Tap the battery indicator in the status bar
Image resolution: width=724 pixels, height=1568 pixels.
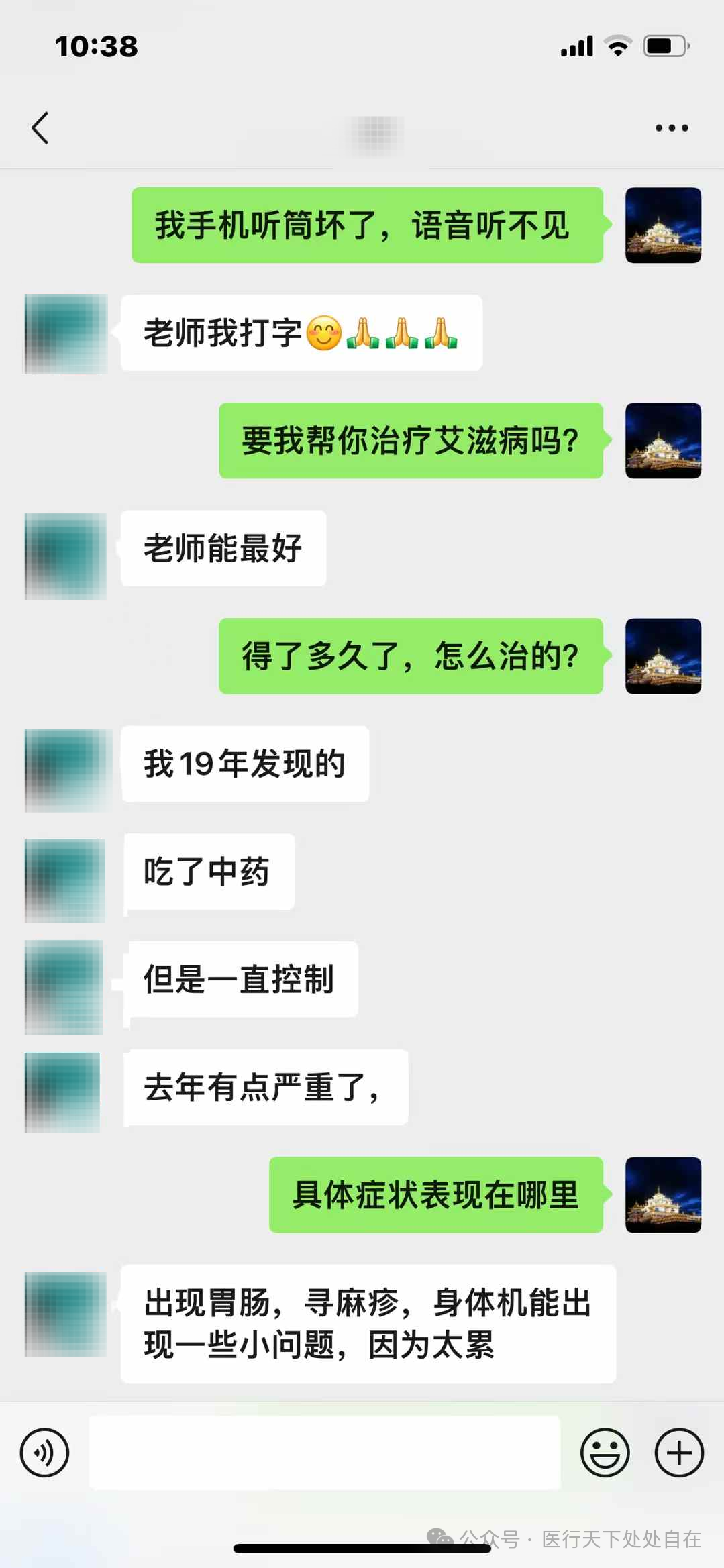(664, 45)
